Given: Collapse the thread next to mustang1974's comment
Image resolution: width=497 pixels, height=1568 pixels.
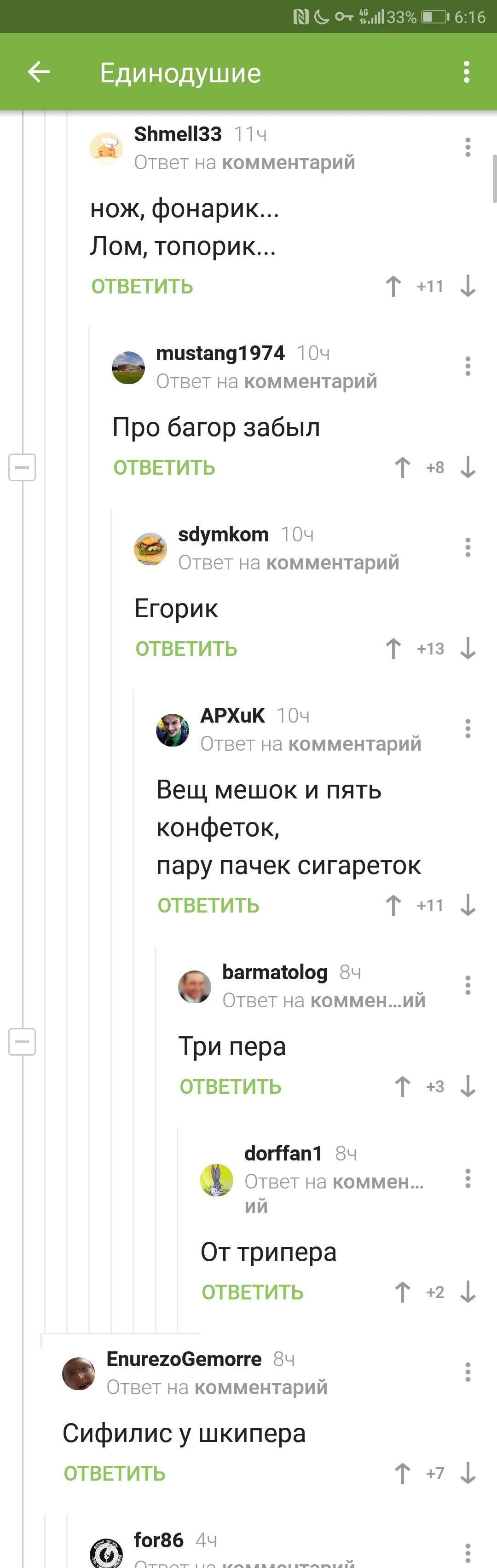Looking at the screenshot, I should (22, 467).
